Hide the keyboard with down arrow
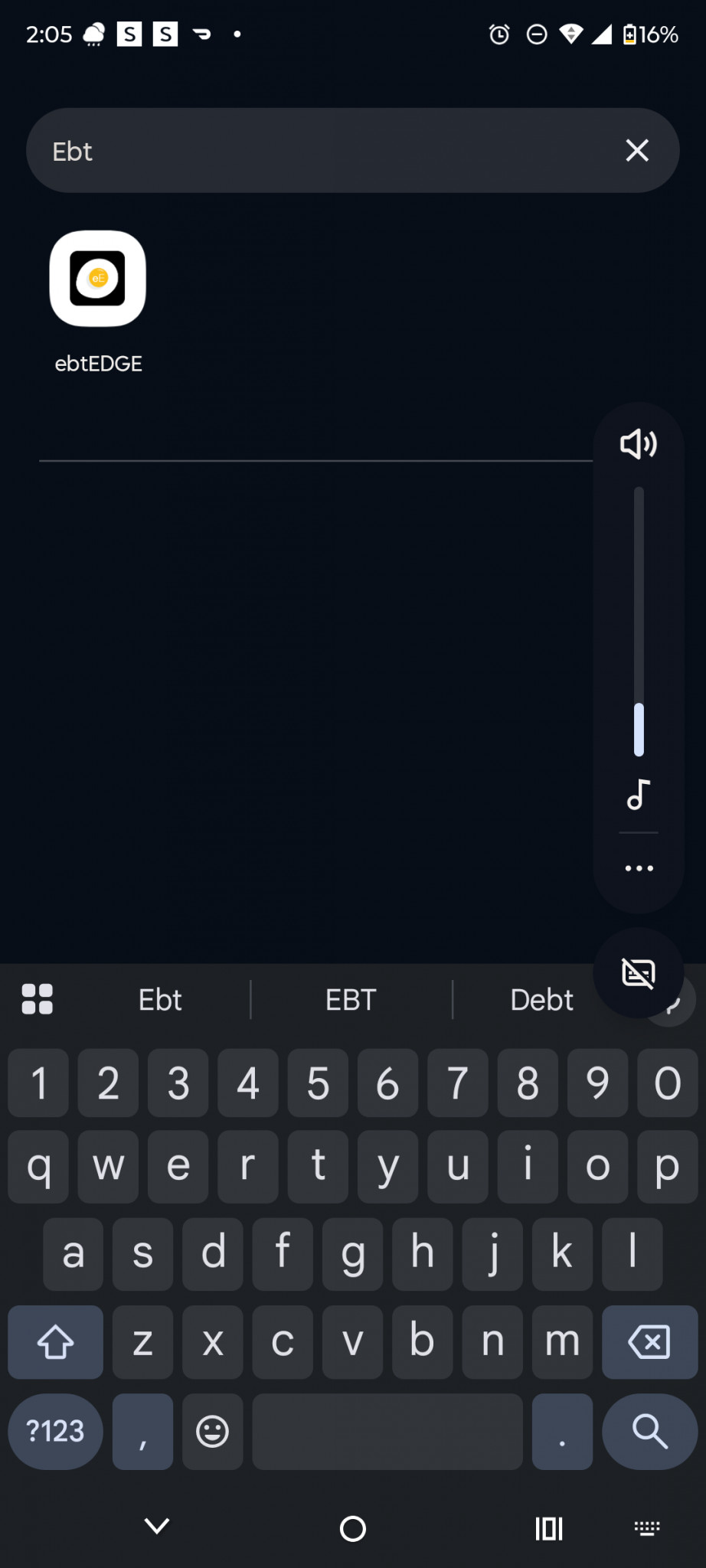The width and height of the screenshot is (706, 1568). click(157, 1526)
